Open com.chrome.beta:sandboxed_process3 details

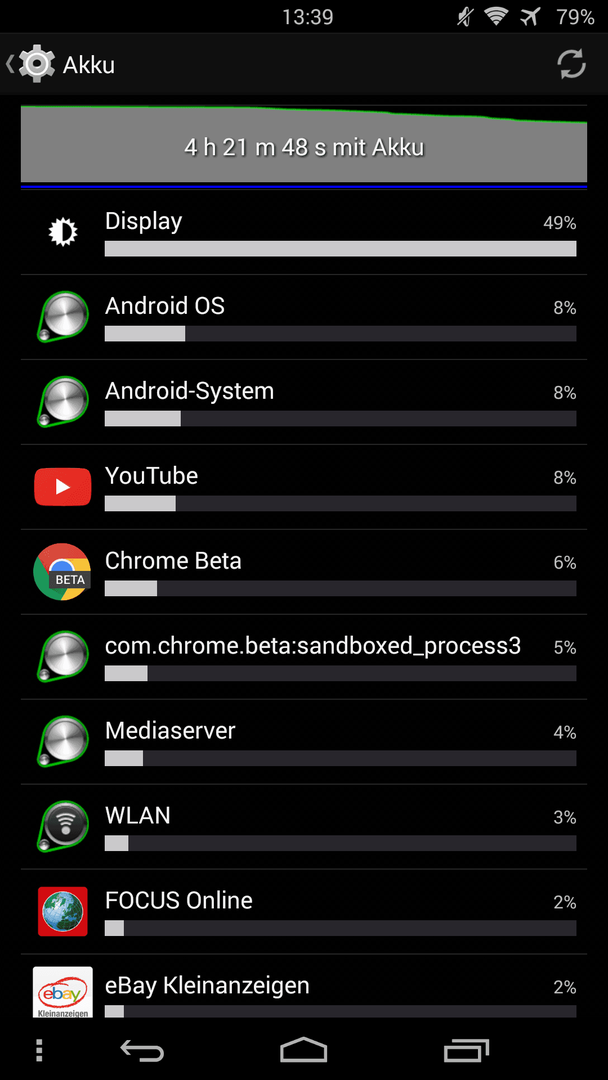click(x=303, y=657)
